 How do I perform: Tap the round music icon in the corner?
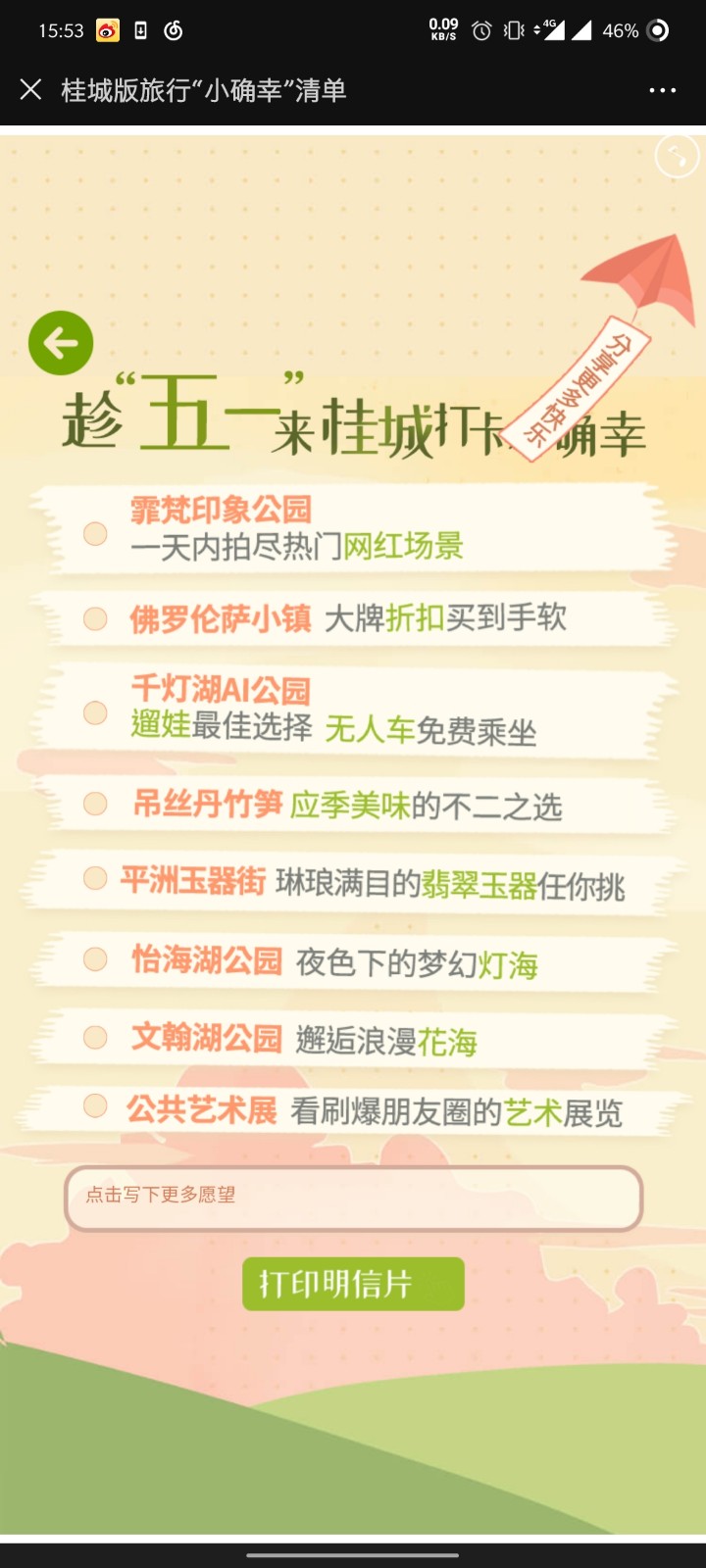click(x=677, y=157)
